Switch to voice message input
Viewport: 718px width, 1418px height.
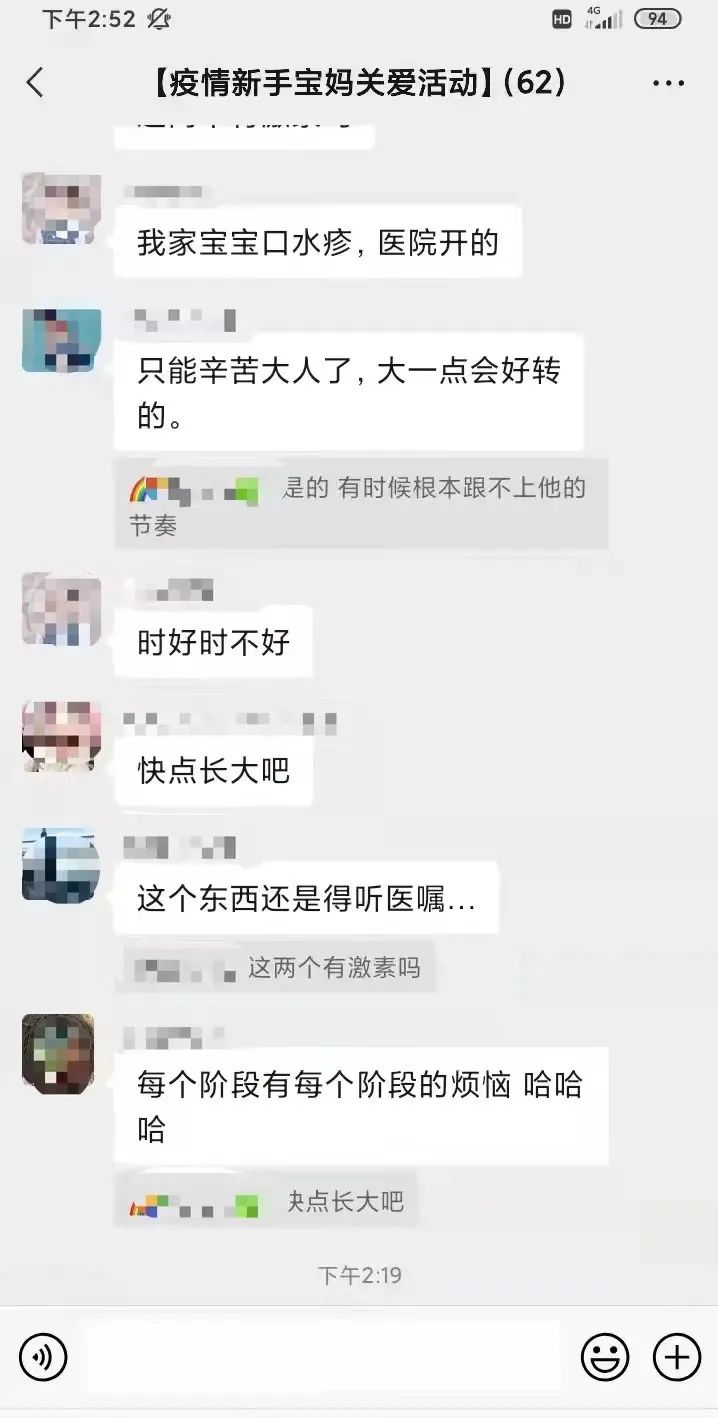43,1357
